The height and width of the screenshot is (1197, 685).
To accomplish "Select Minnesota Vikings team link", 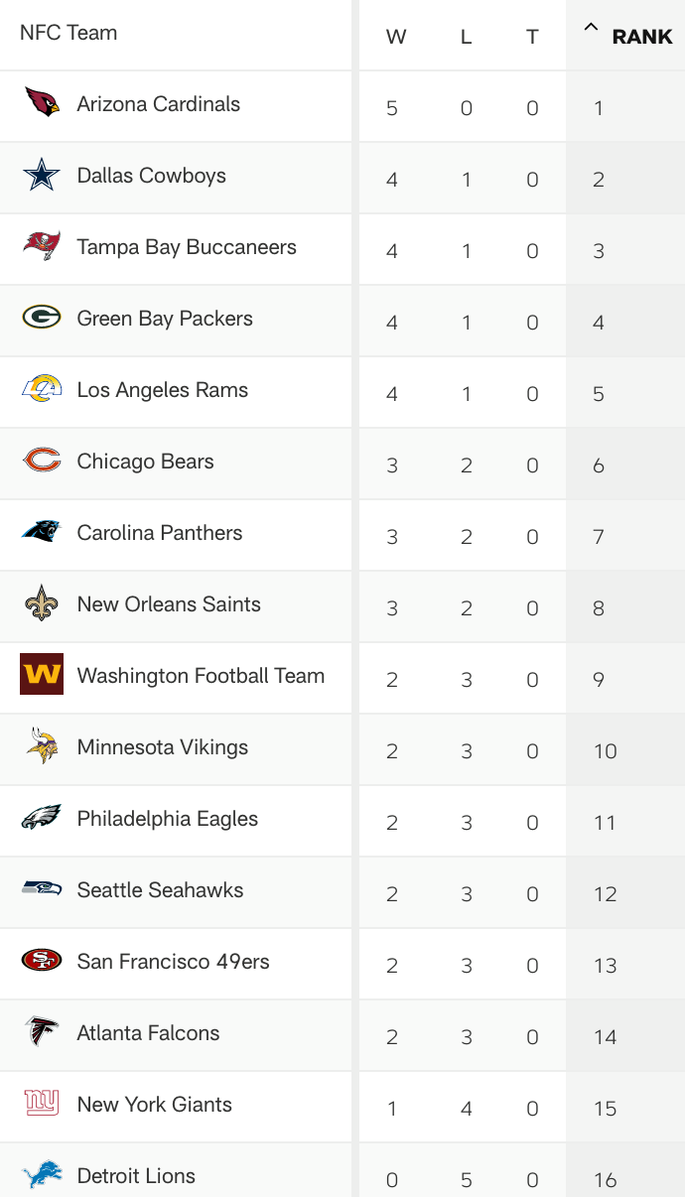I will (x=163, y=747).
